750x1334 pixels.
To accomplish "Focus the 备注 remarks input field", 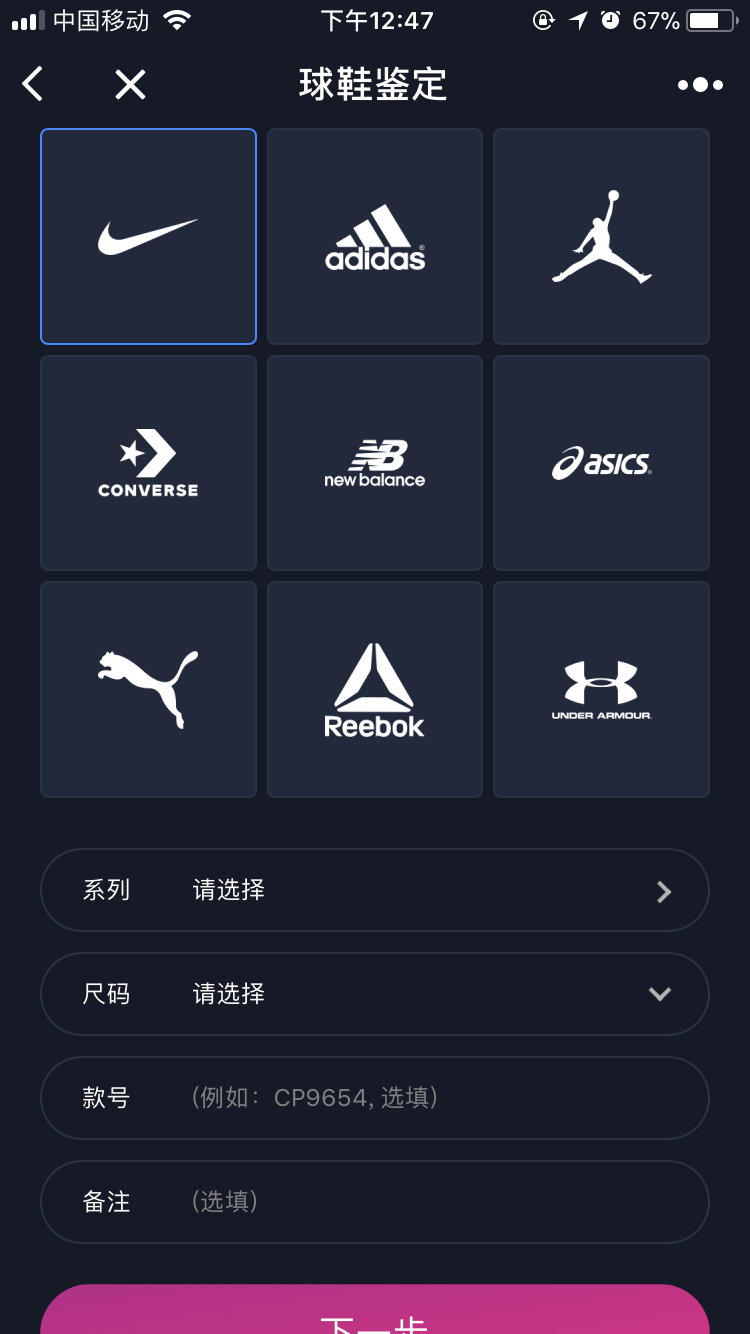I will [375, 1202].
